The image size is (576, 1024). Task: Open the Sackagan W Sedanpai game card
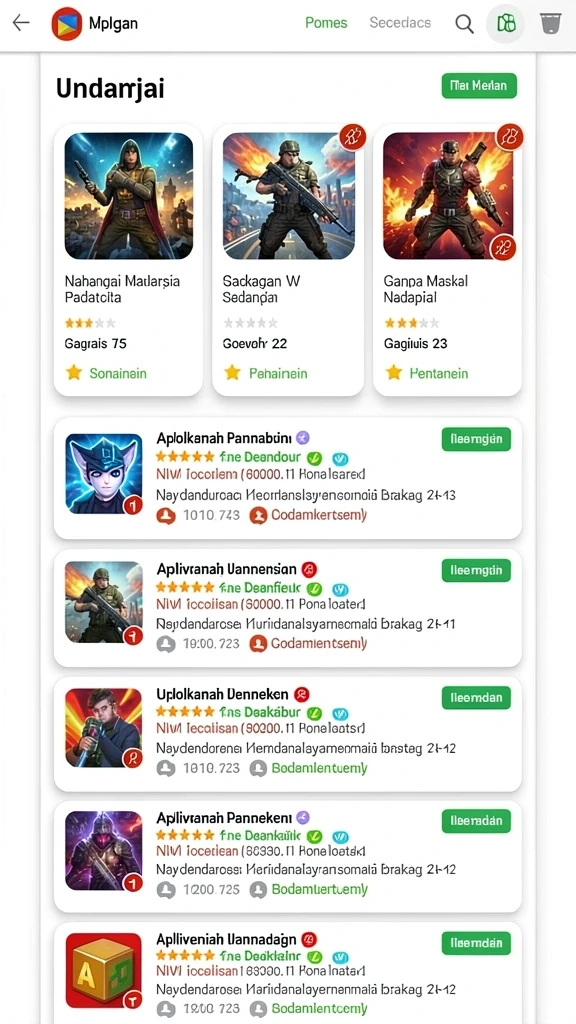click(x=288, y=260)
